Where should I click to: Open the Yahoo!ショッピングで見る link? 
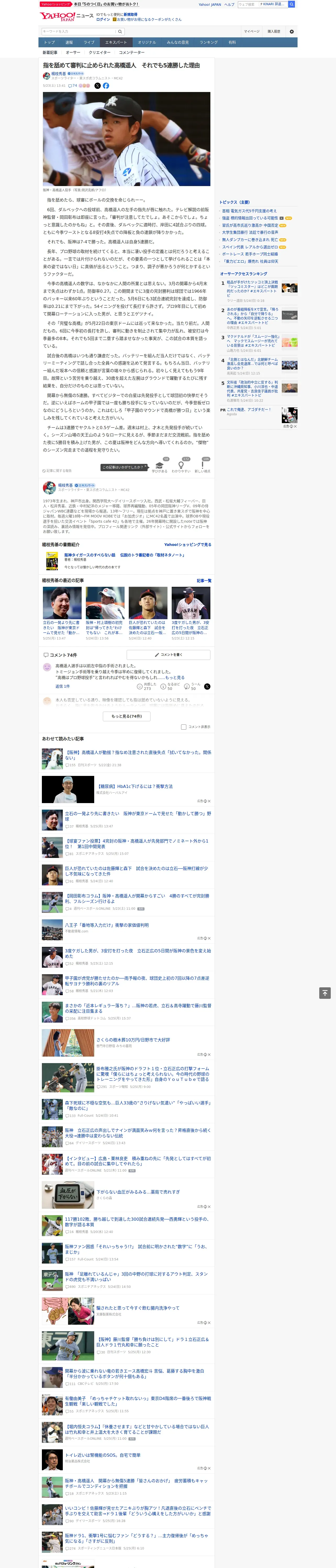point(188,545)
